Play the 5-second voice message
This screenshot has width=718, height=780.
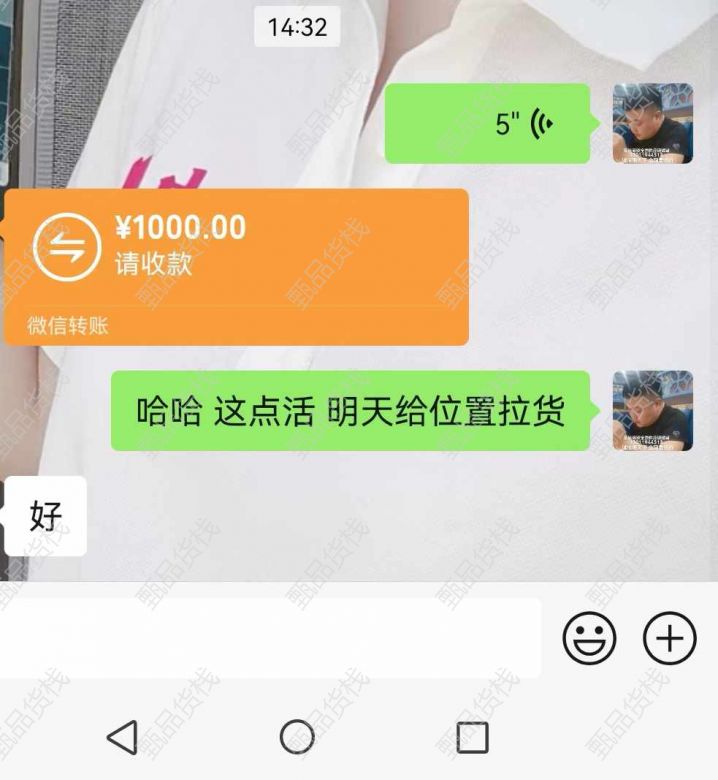(487, 124)
